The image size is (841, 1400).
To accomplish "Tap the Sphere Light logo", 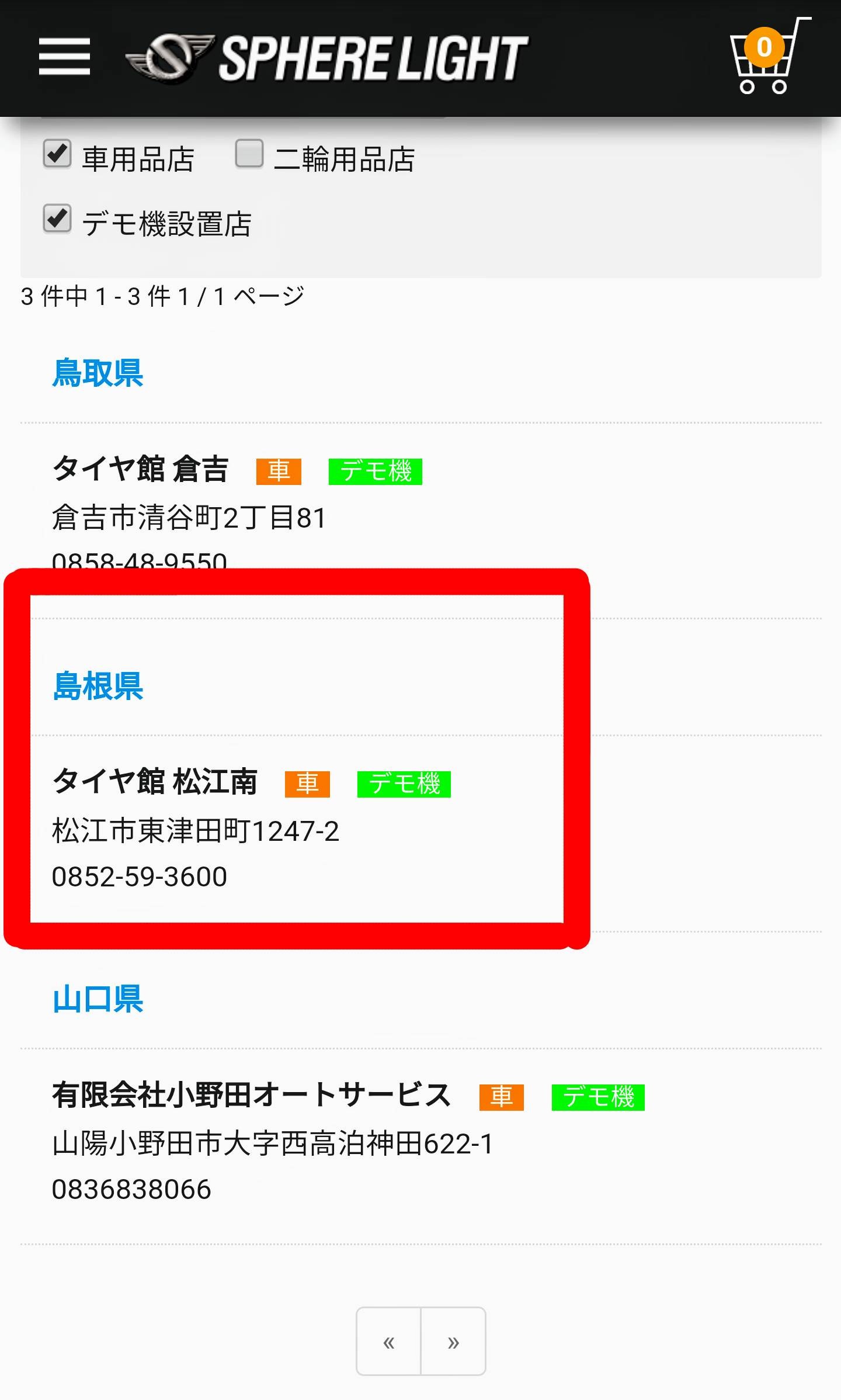I will [327, 58].
